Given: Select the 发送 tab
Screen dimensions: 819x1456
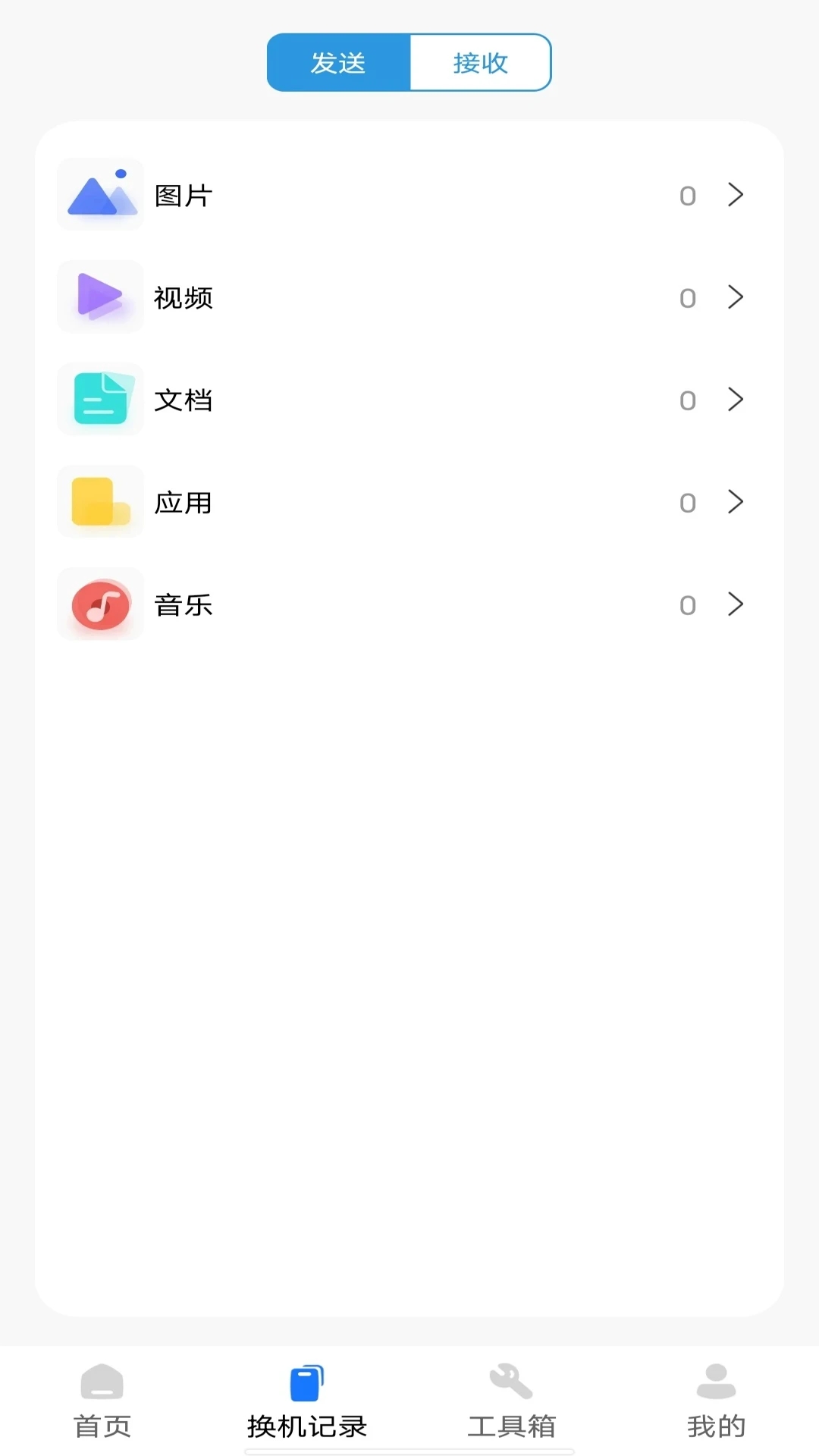Looking at the screenshot, I should [338, 62].
